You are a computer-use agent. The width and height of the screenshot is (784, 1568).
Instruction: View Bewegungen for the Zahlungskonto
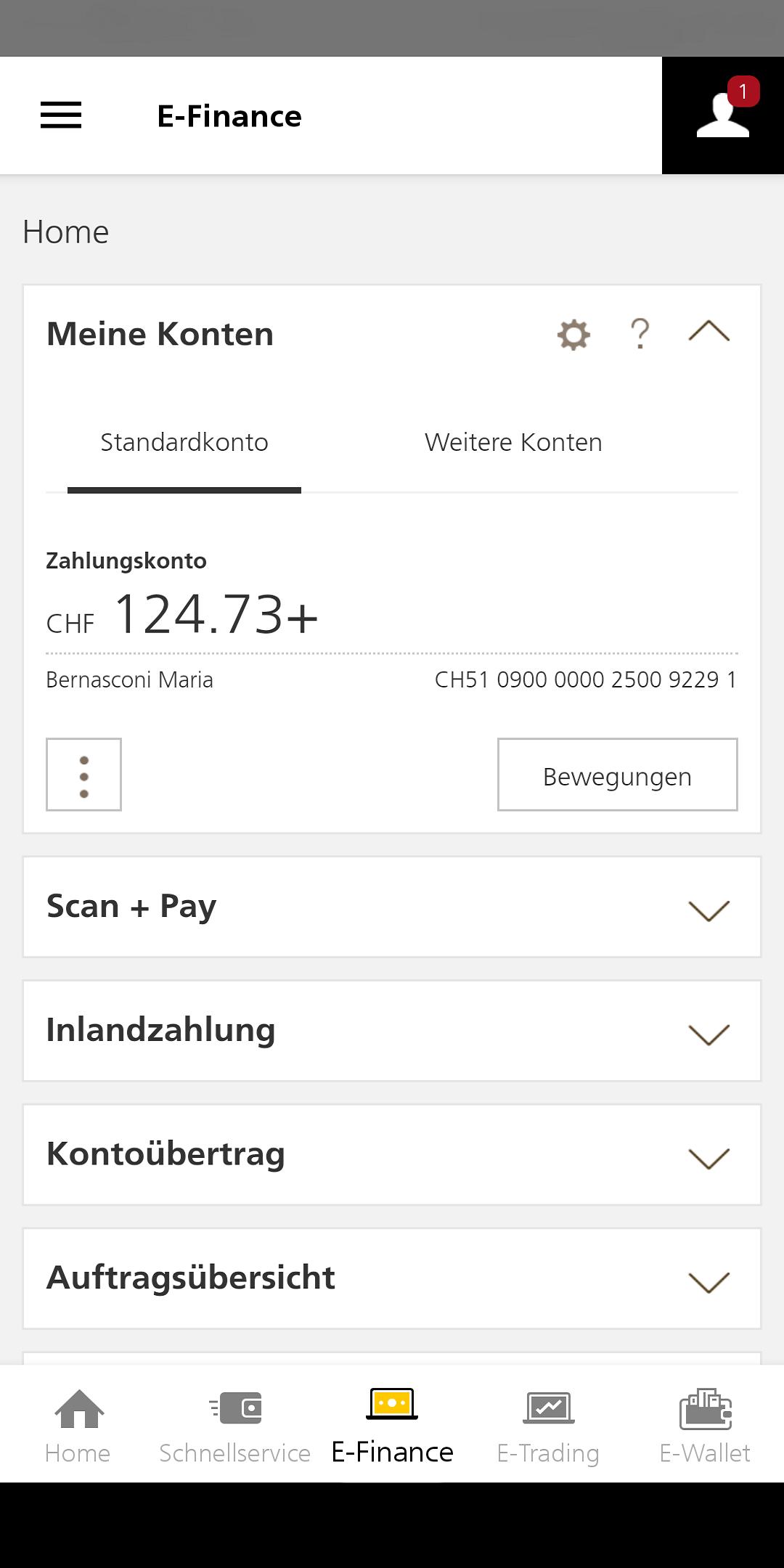click(x=617, y=775)
